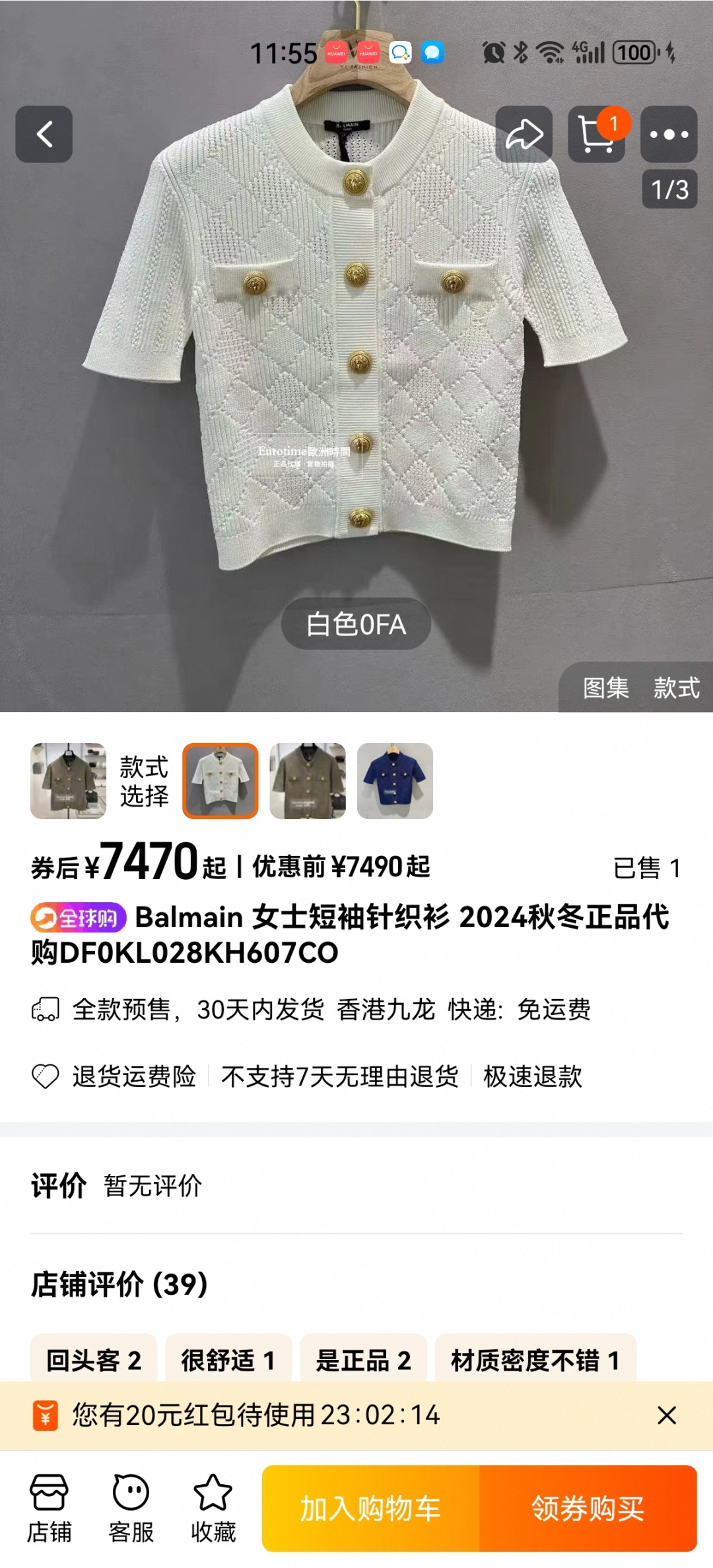Filter reviews by 很舒适 1
This screenshot has height=1568, width=713.
click(x=228, y=1359)
